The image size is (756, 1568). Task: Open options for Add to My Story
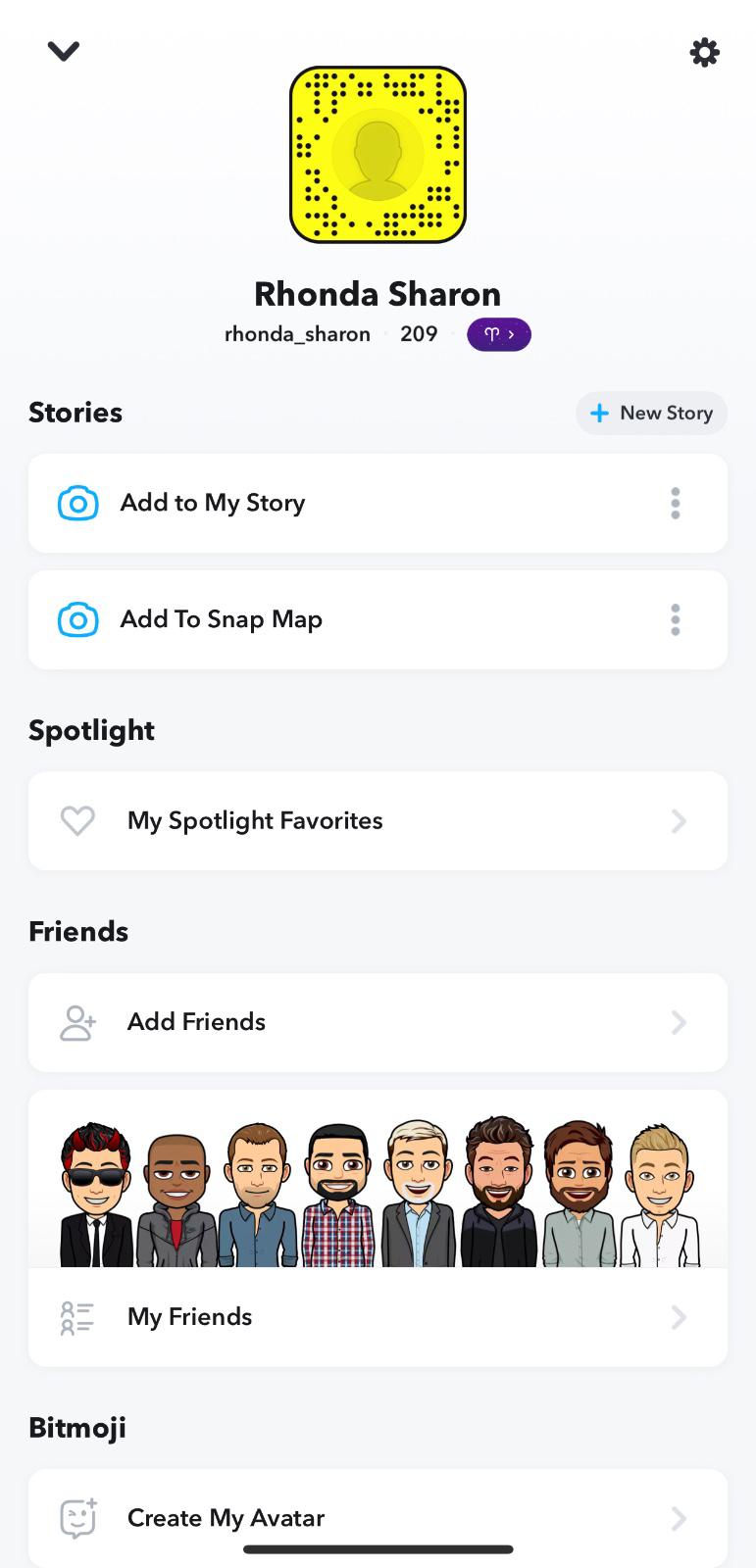tap(675, 503)
